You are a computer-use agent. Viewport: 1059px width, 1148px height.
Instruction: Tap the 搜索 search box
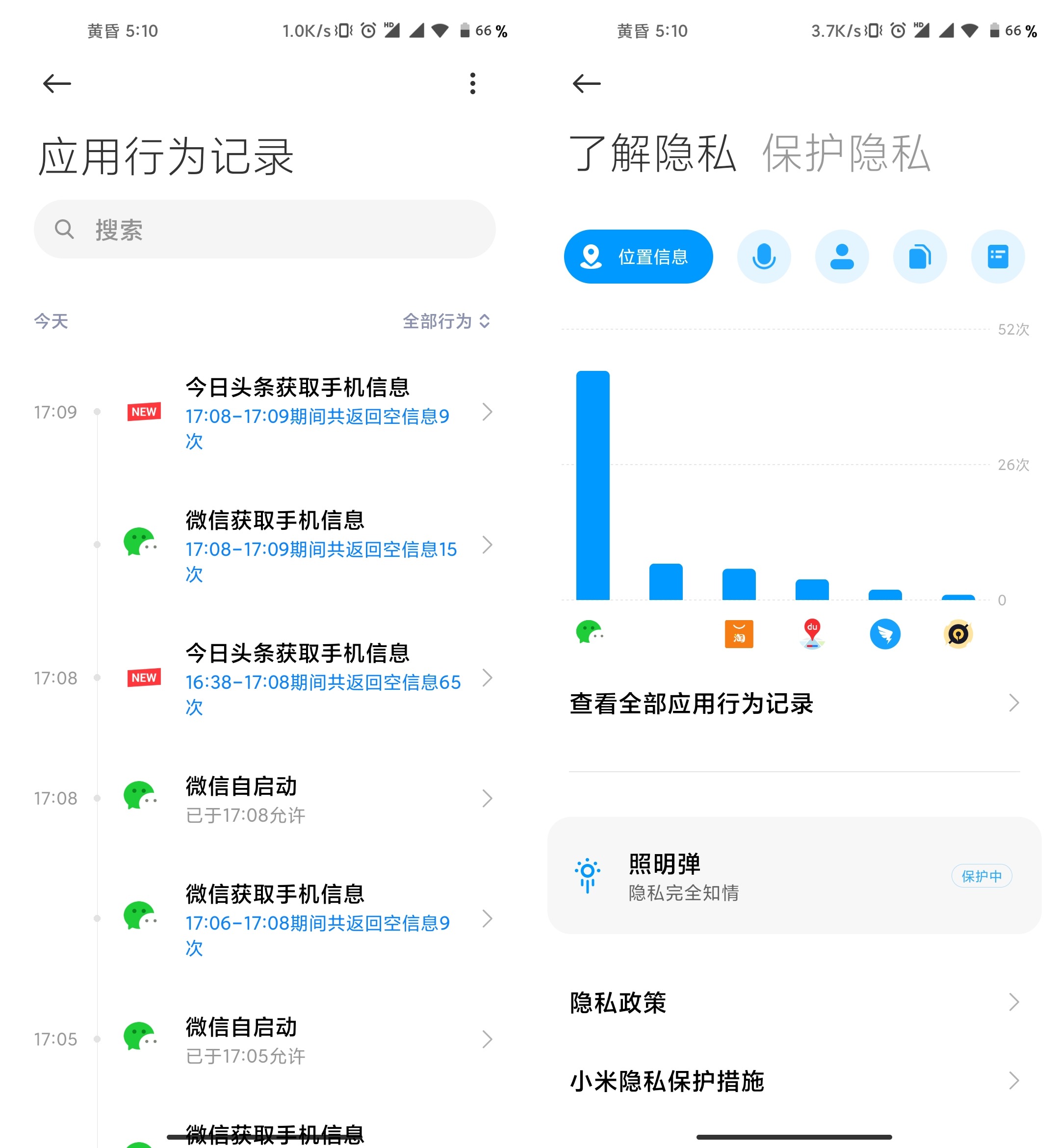point(264,229)
